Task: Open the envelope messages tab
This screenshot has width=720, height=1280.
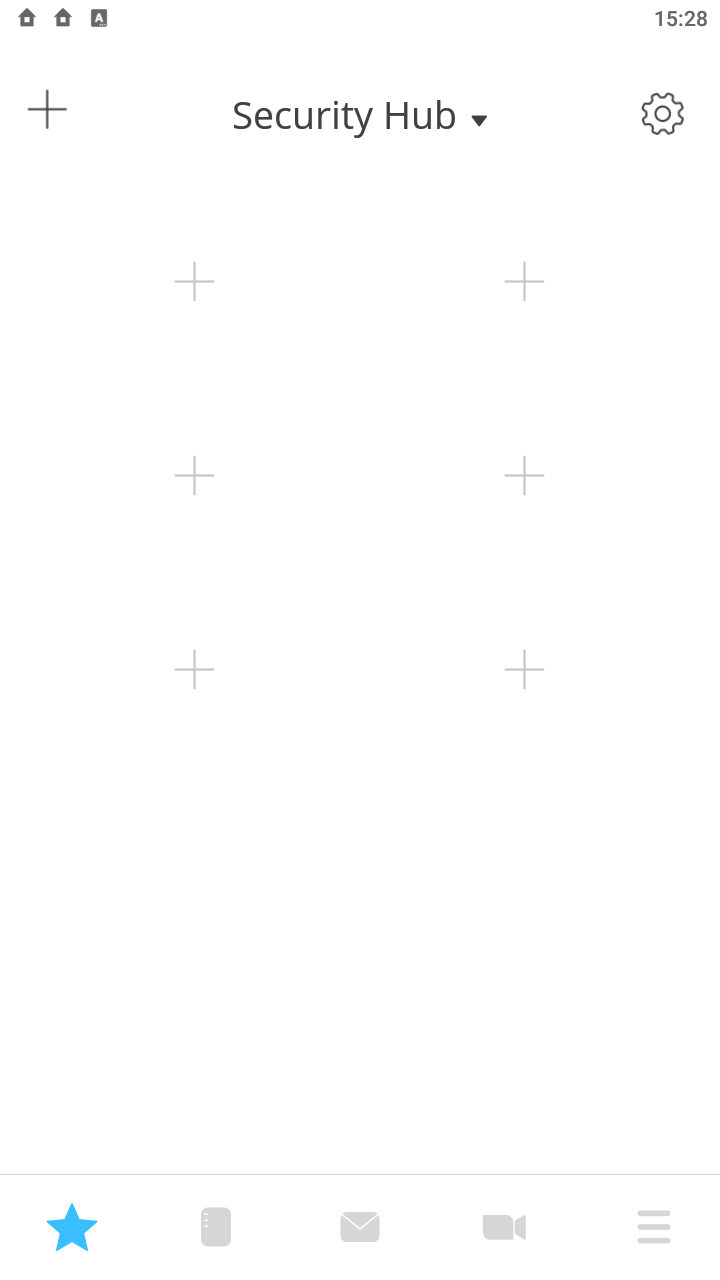Action: pos(360,1227)
